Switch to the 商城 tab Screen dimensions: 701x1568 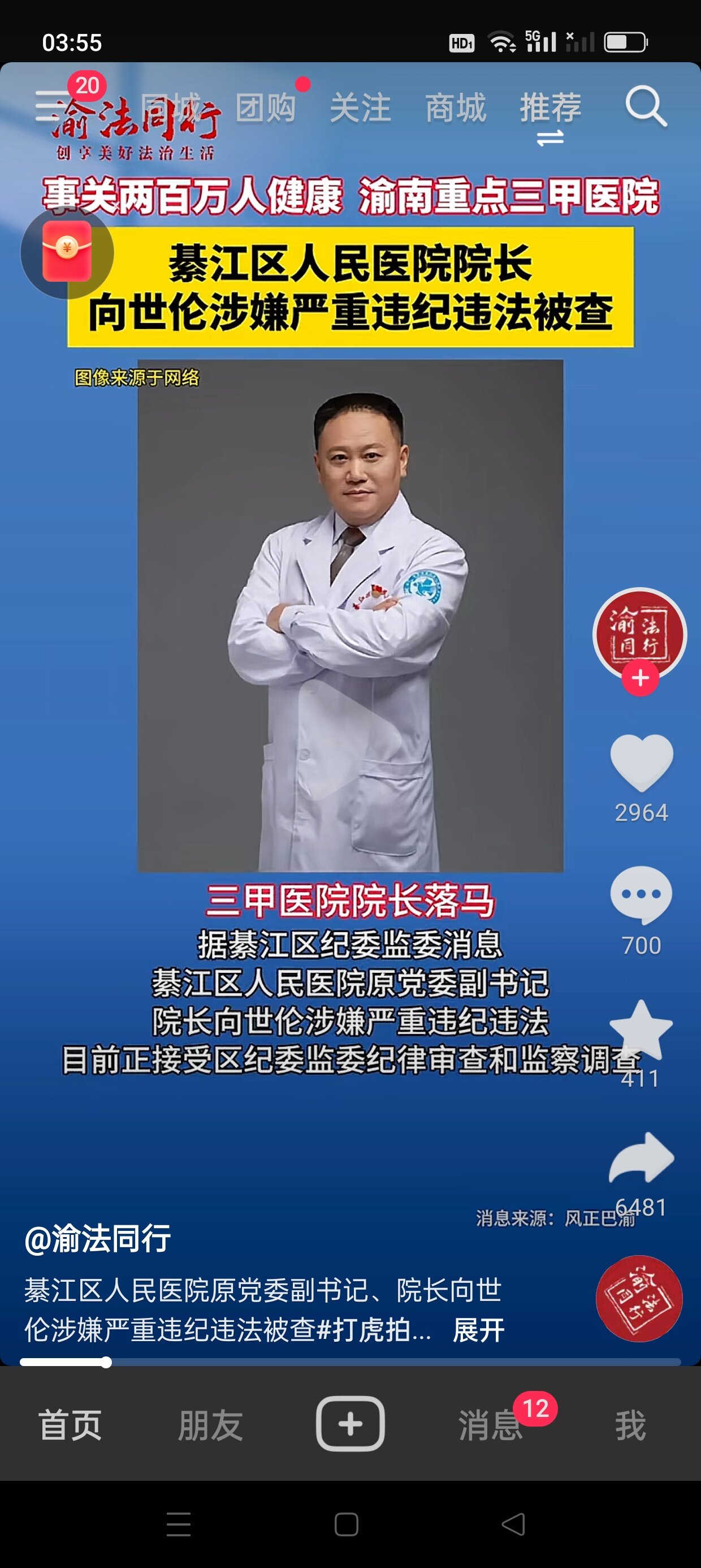click(455, 107)
